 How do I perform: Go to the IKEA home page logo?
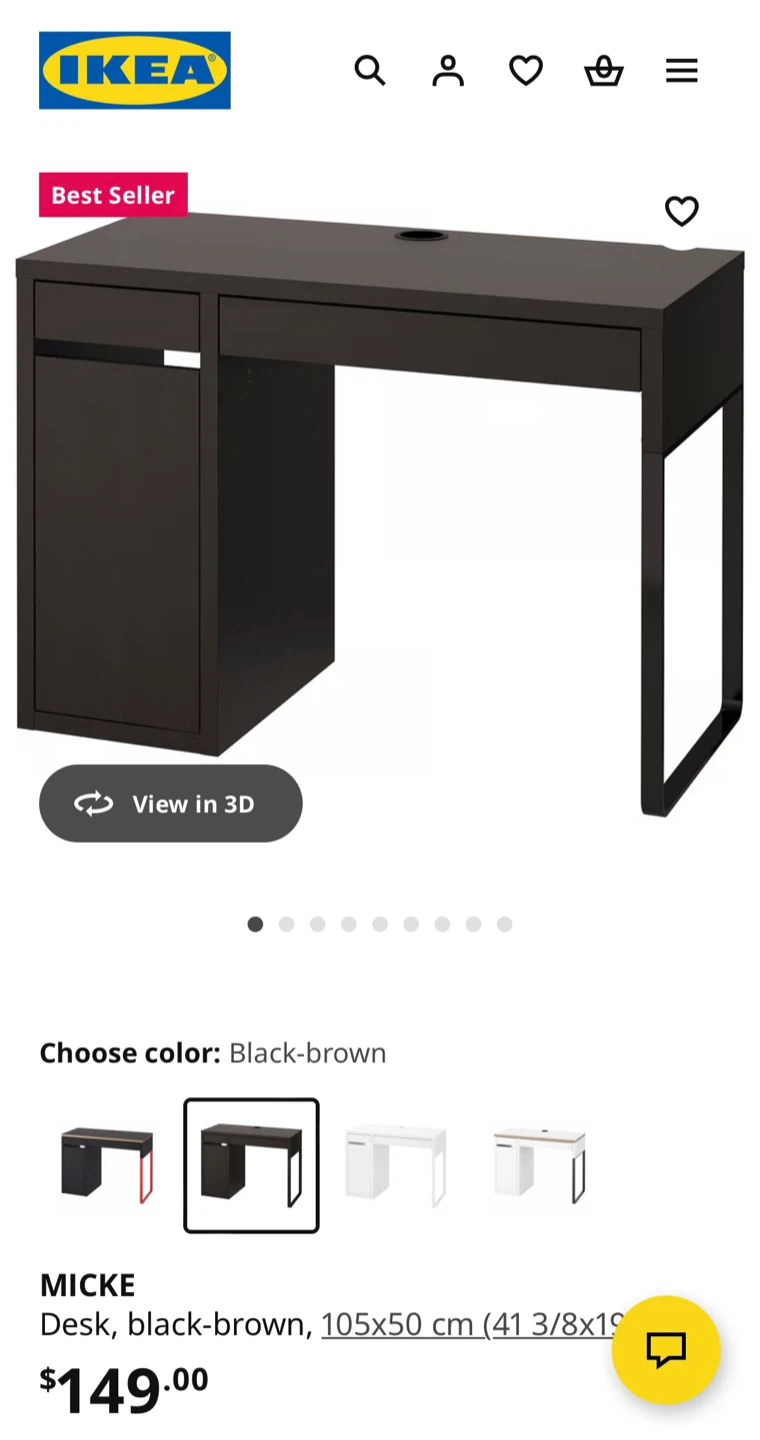135,70
